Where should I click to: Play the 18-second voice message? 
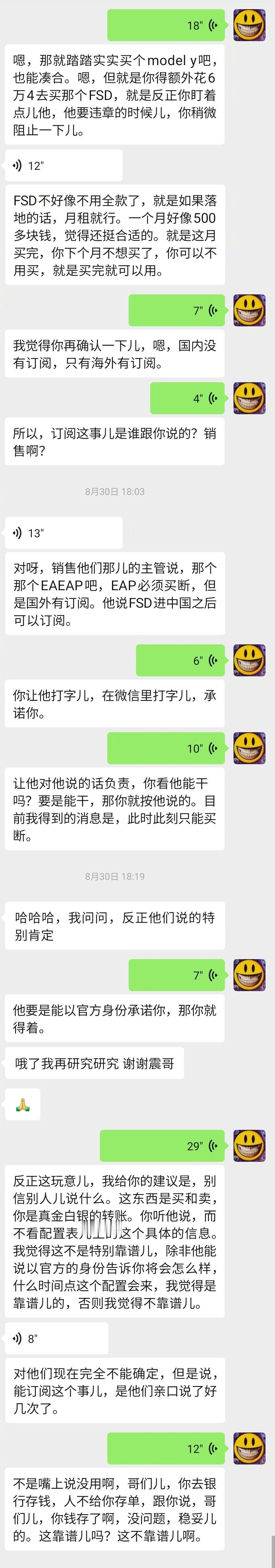166,25
